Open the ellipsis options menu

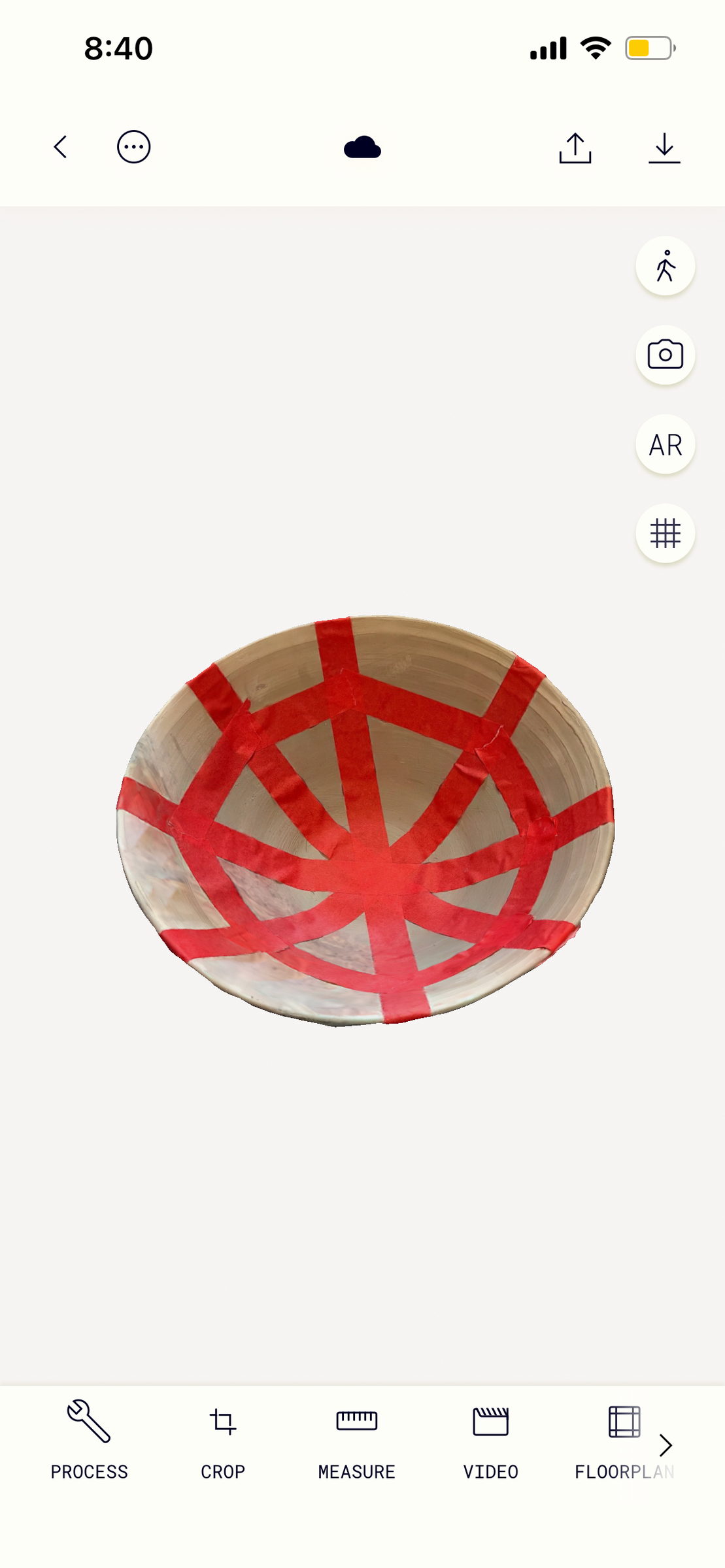point(133,148)
